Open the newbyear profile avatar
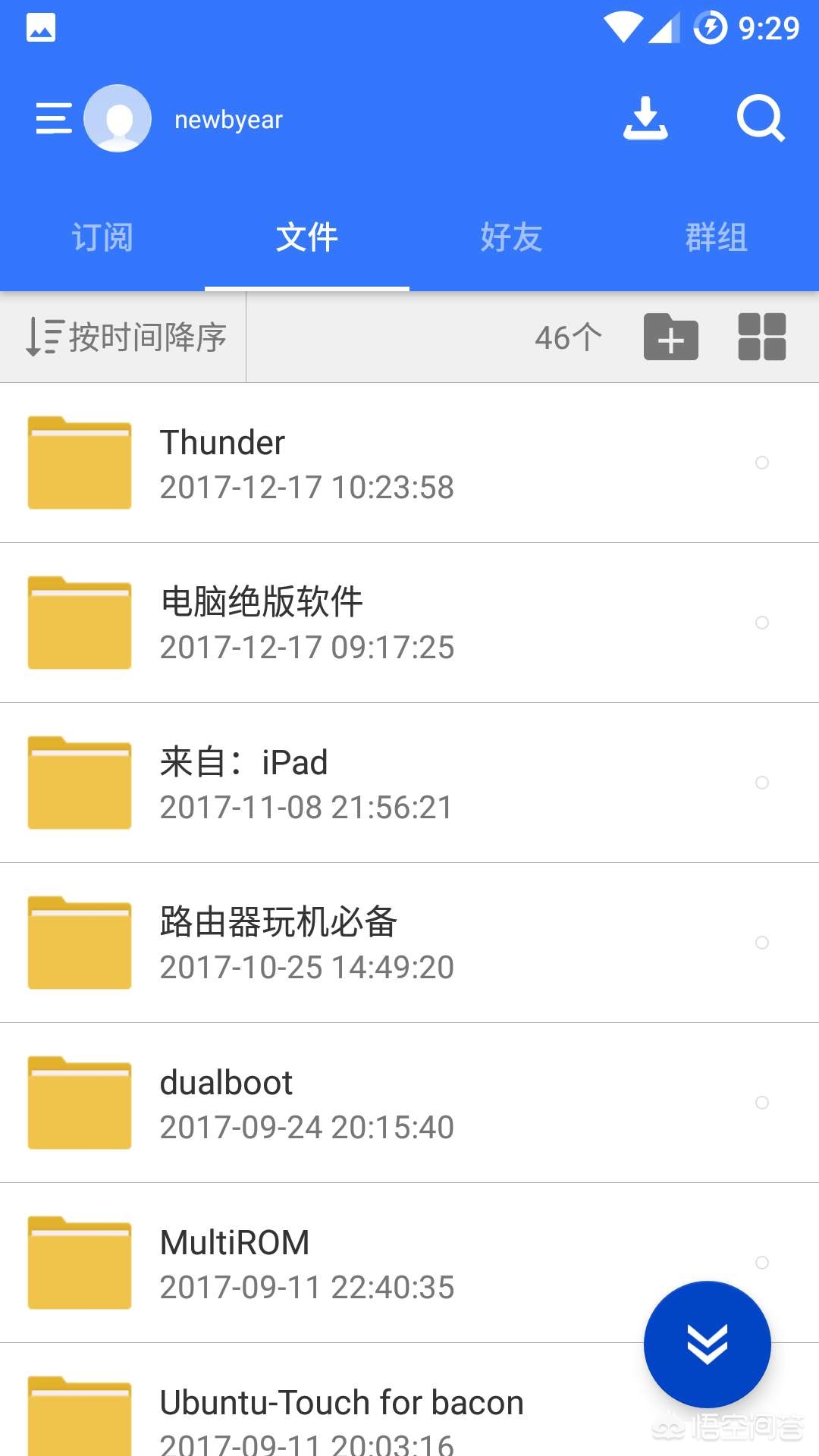 [x=118, y=118]
